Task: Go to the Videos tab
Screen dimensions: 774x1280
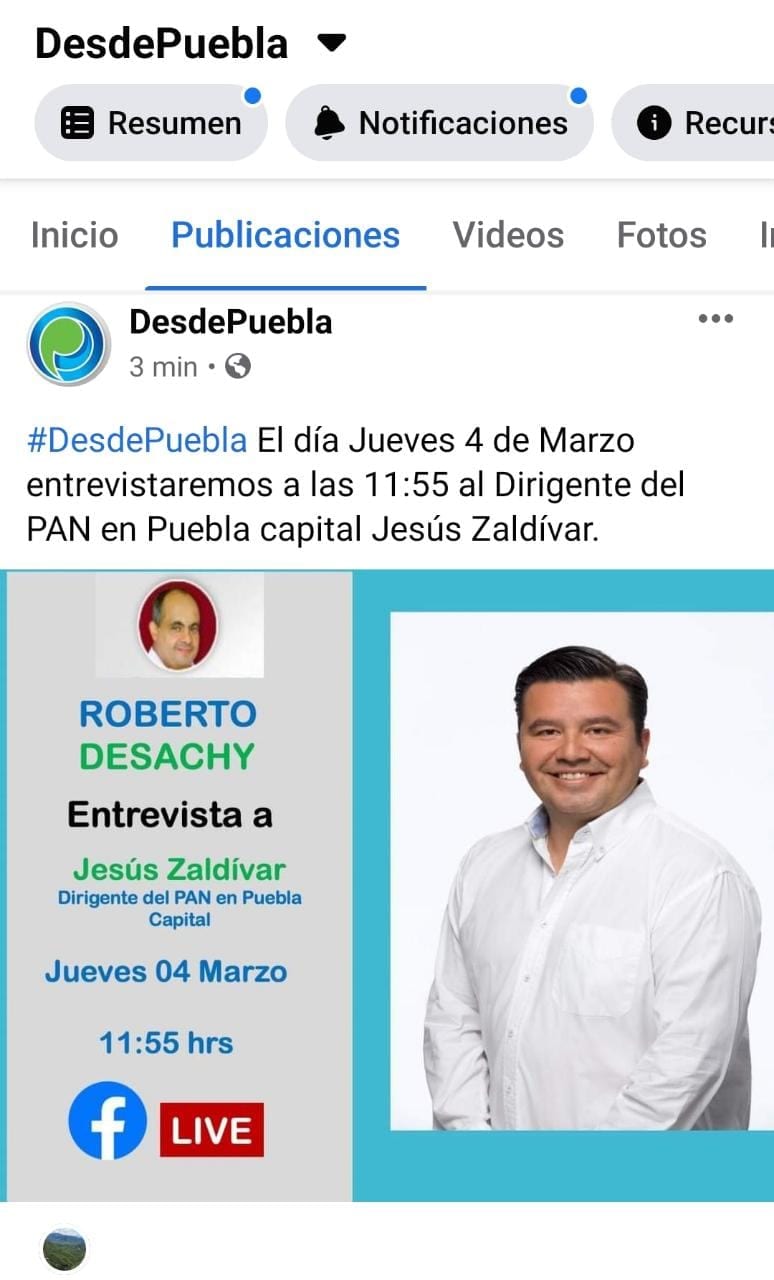Action: point(508,235)
